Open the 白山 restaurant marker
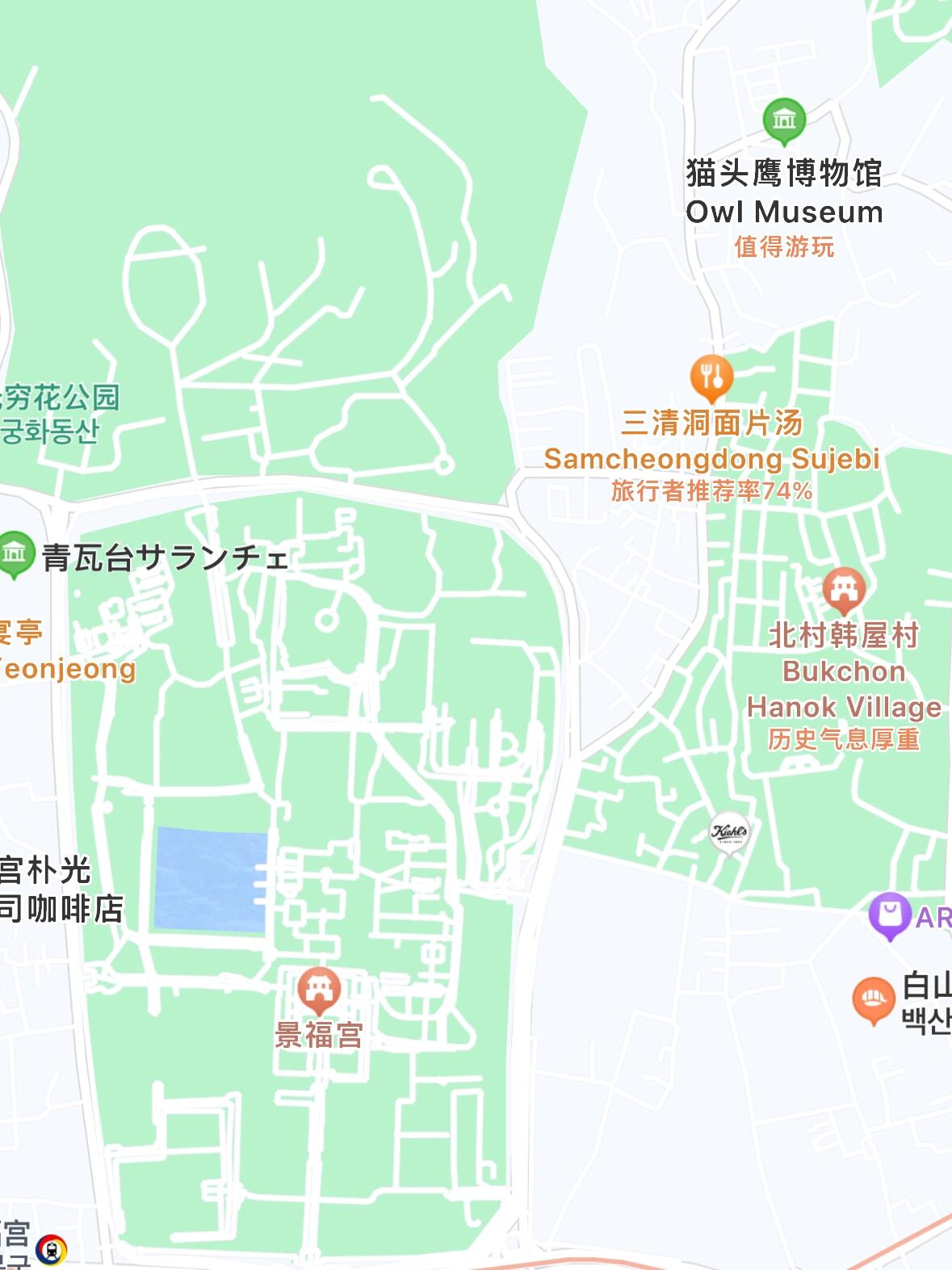 [873, 999]
